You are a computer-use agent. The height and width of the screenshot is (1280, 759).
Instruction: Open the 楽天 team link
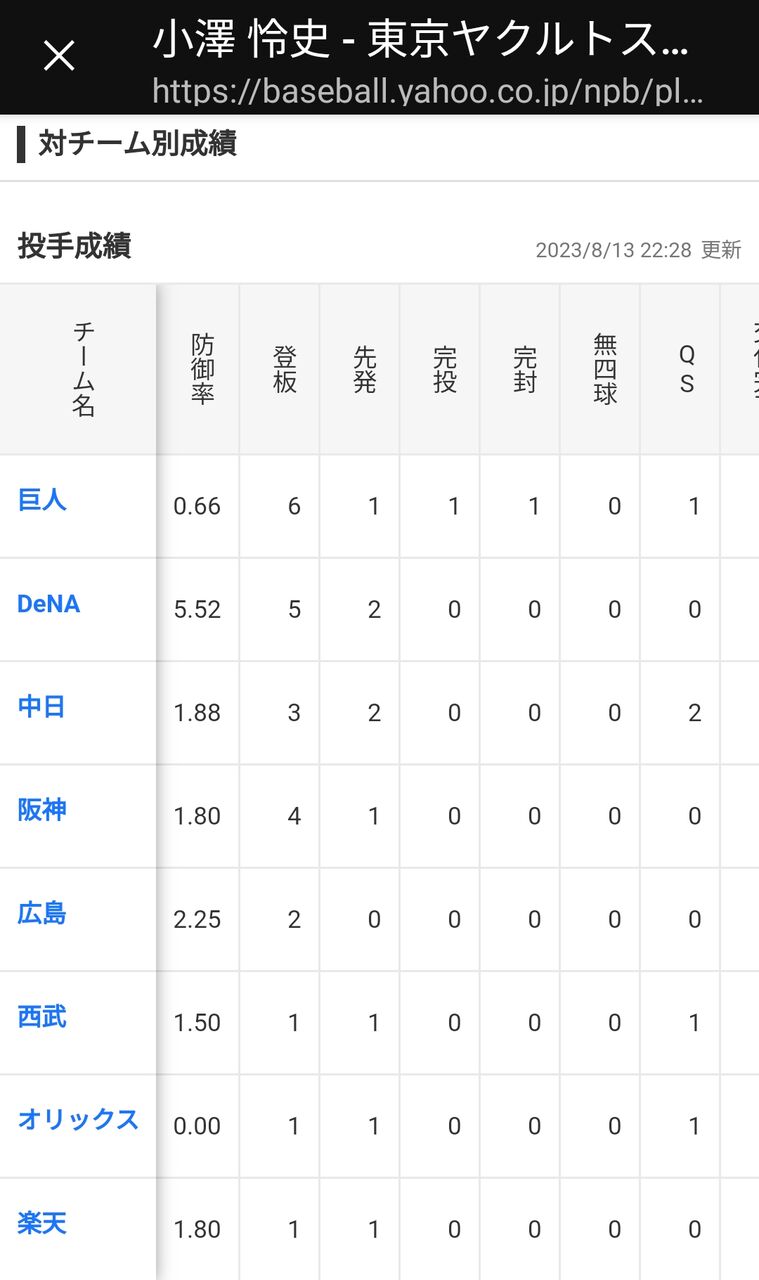coord(42,1223)
